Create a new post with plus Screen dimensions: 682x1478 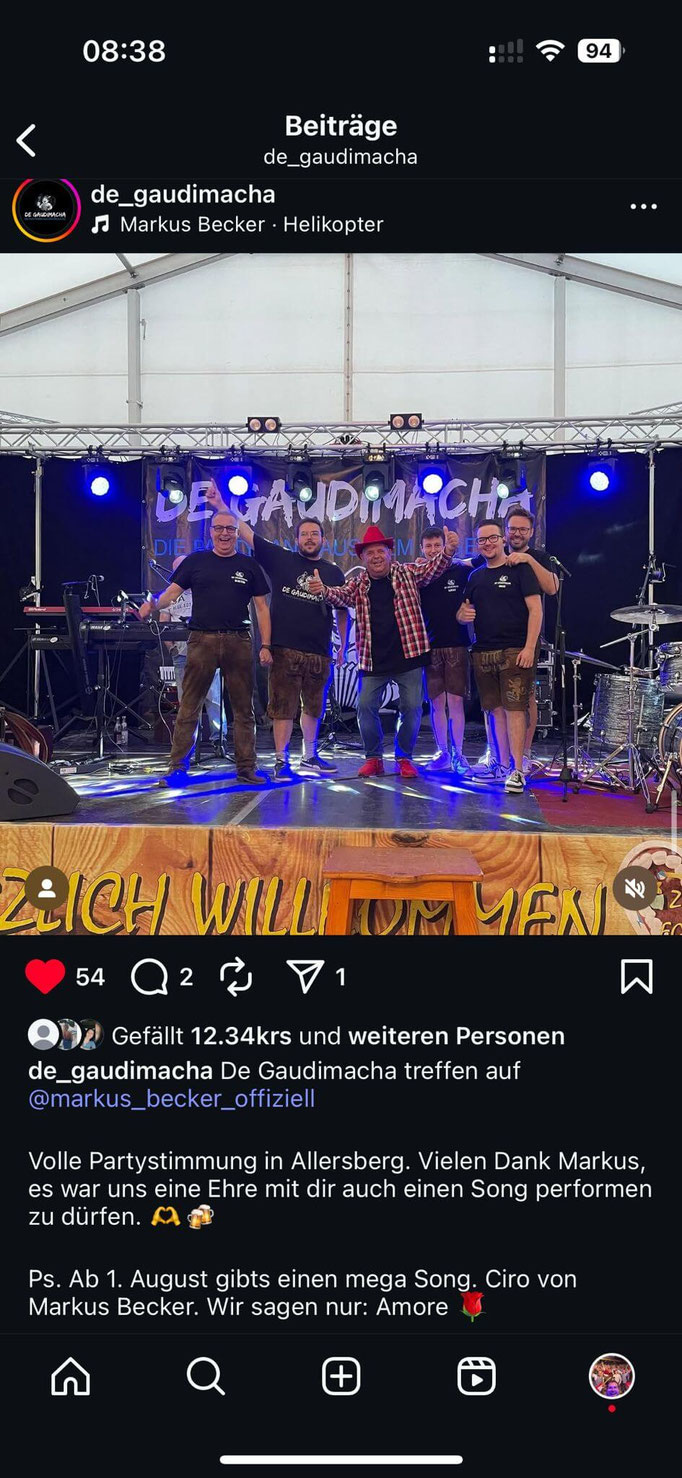[341, 1377]
